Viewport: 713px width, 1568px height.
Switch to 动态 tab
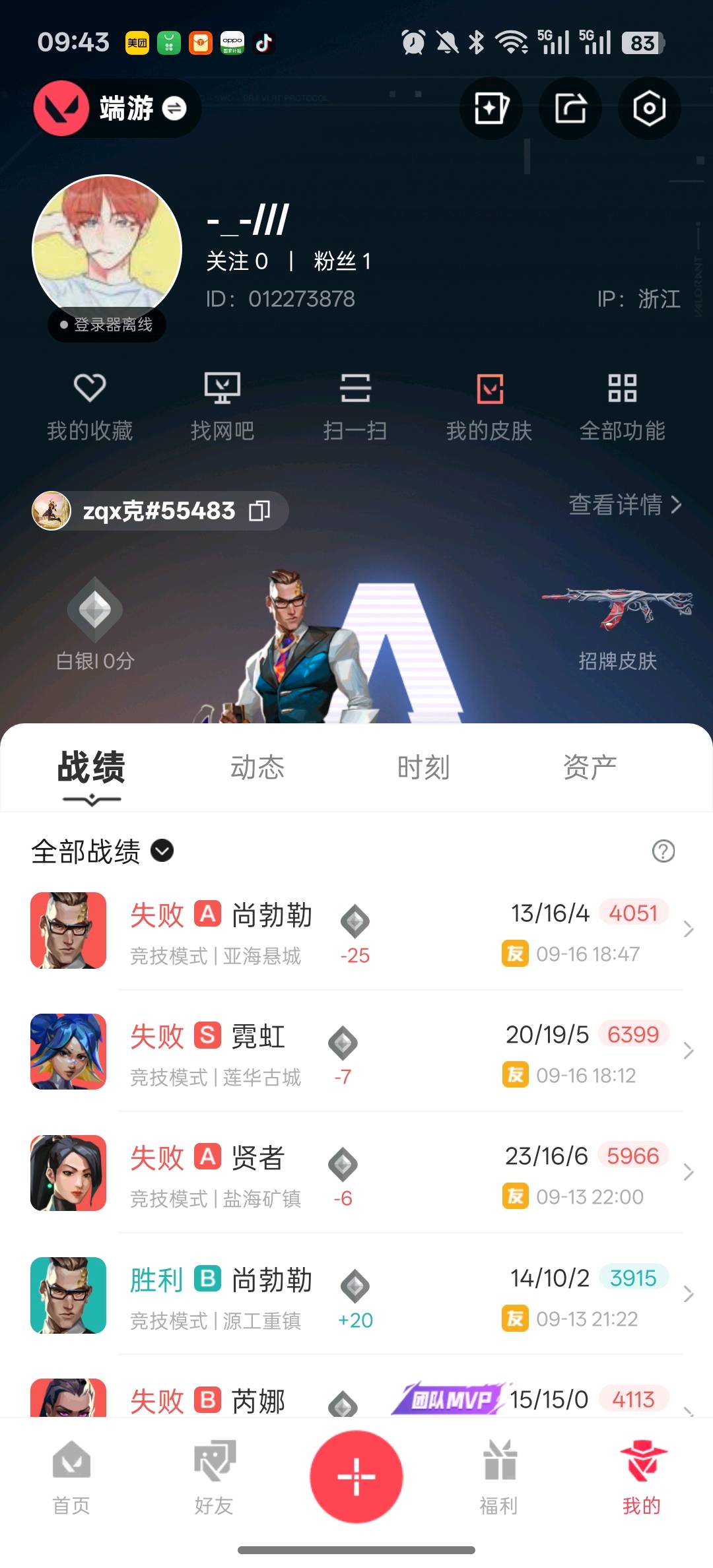pyautogui.click(x=257, y=768)
